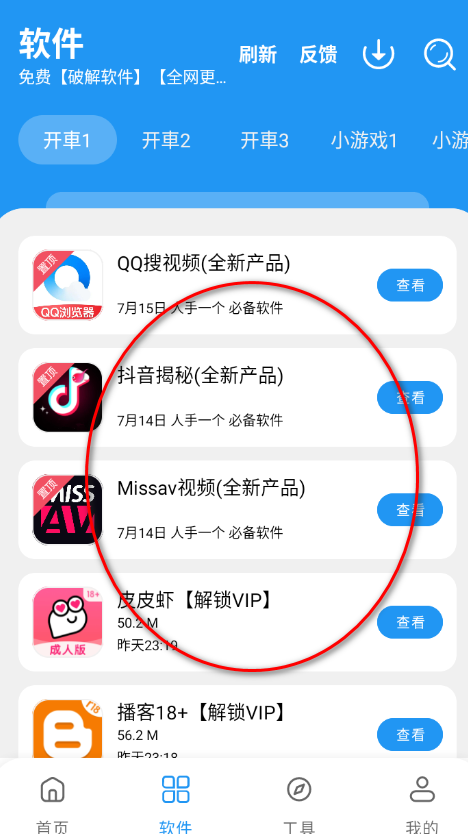Open the search magnifier icon
Screen dimensions: 468x834
click(439, 54)
